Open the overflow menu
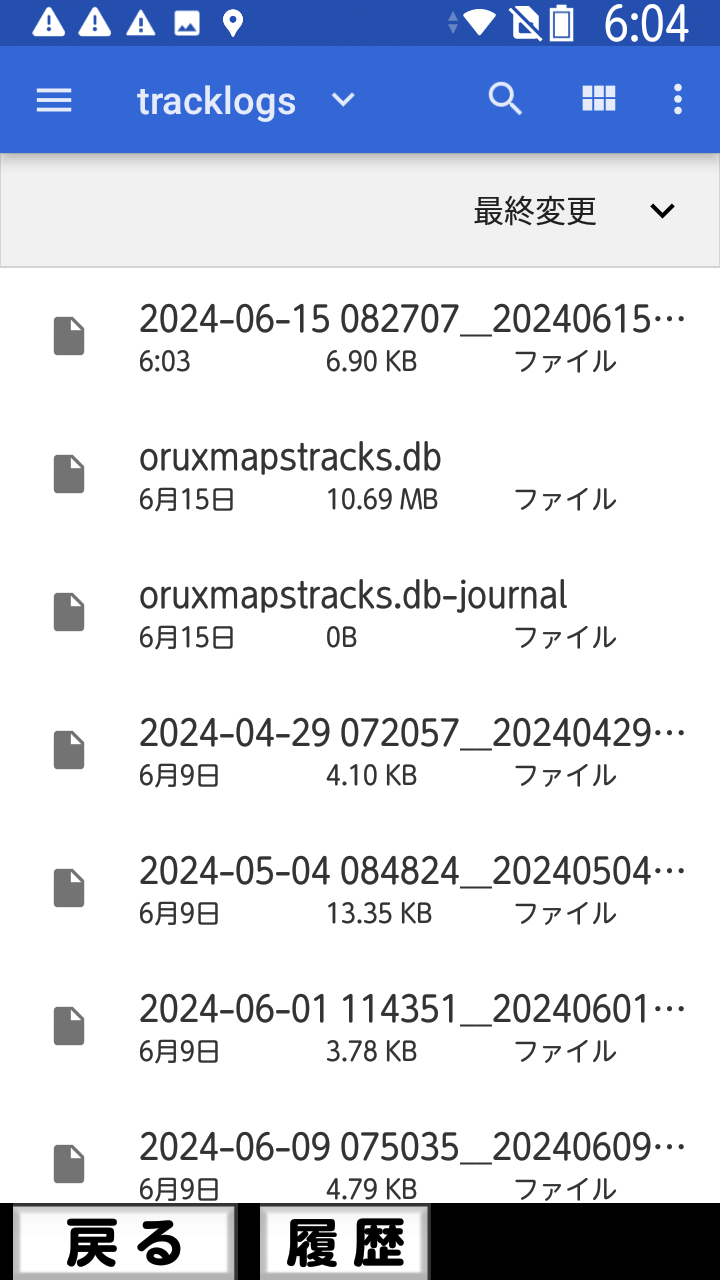The width and height of the screenshot is (720, 1280). click(678, 100)
